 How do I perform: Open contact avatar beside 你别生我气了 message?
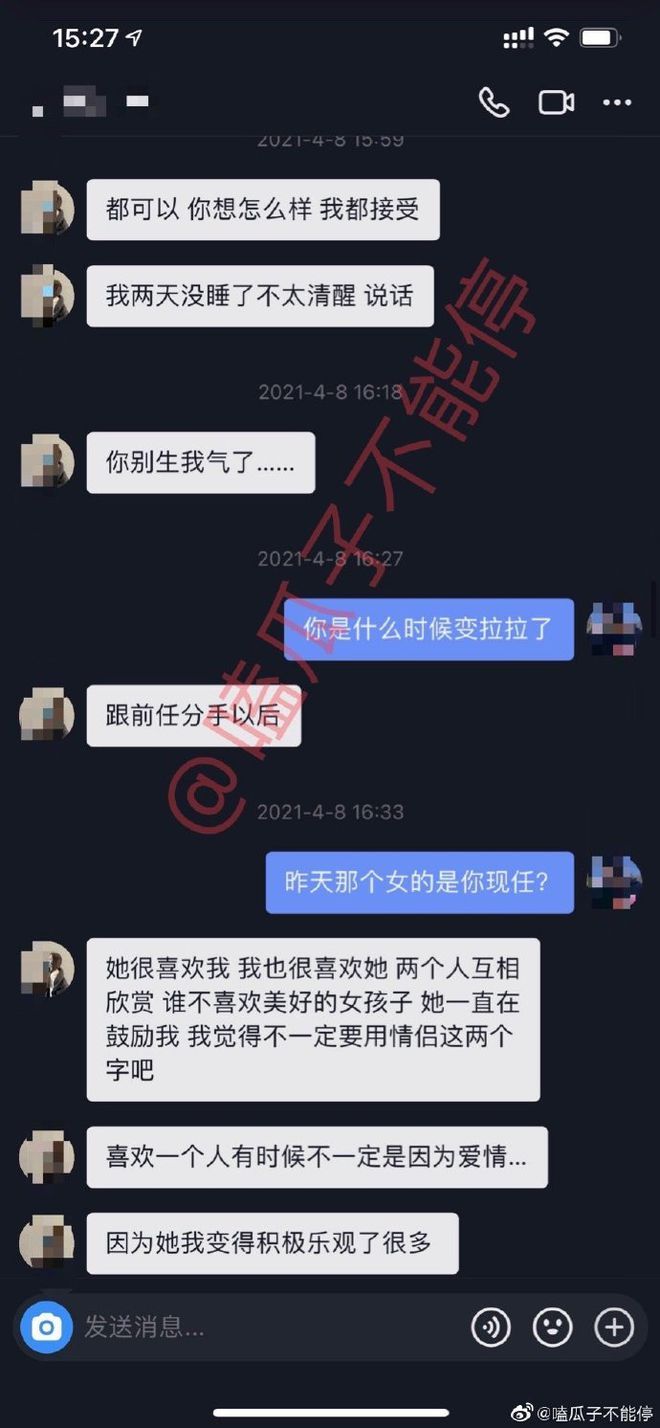pyautogui.click(x=48, y=461)
